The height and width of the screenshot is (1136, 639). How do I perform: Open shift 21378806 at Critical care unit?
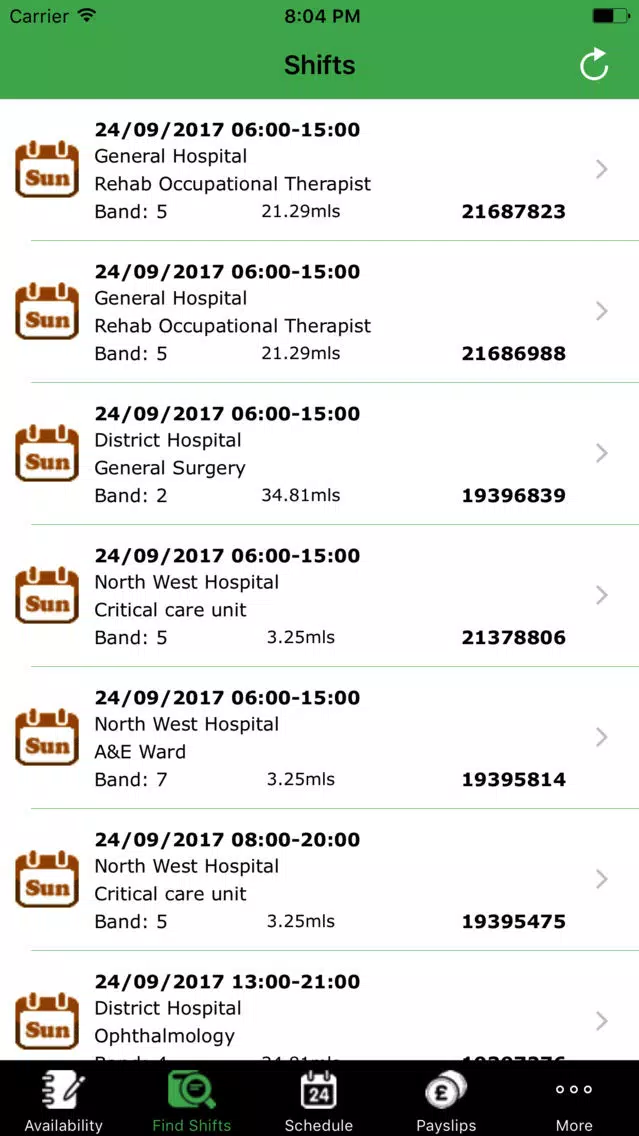(x=320, y=596)
